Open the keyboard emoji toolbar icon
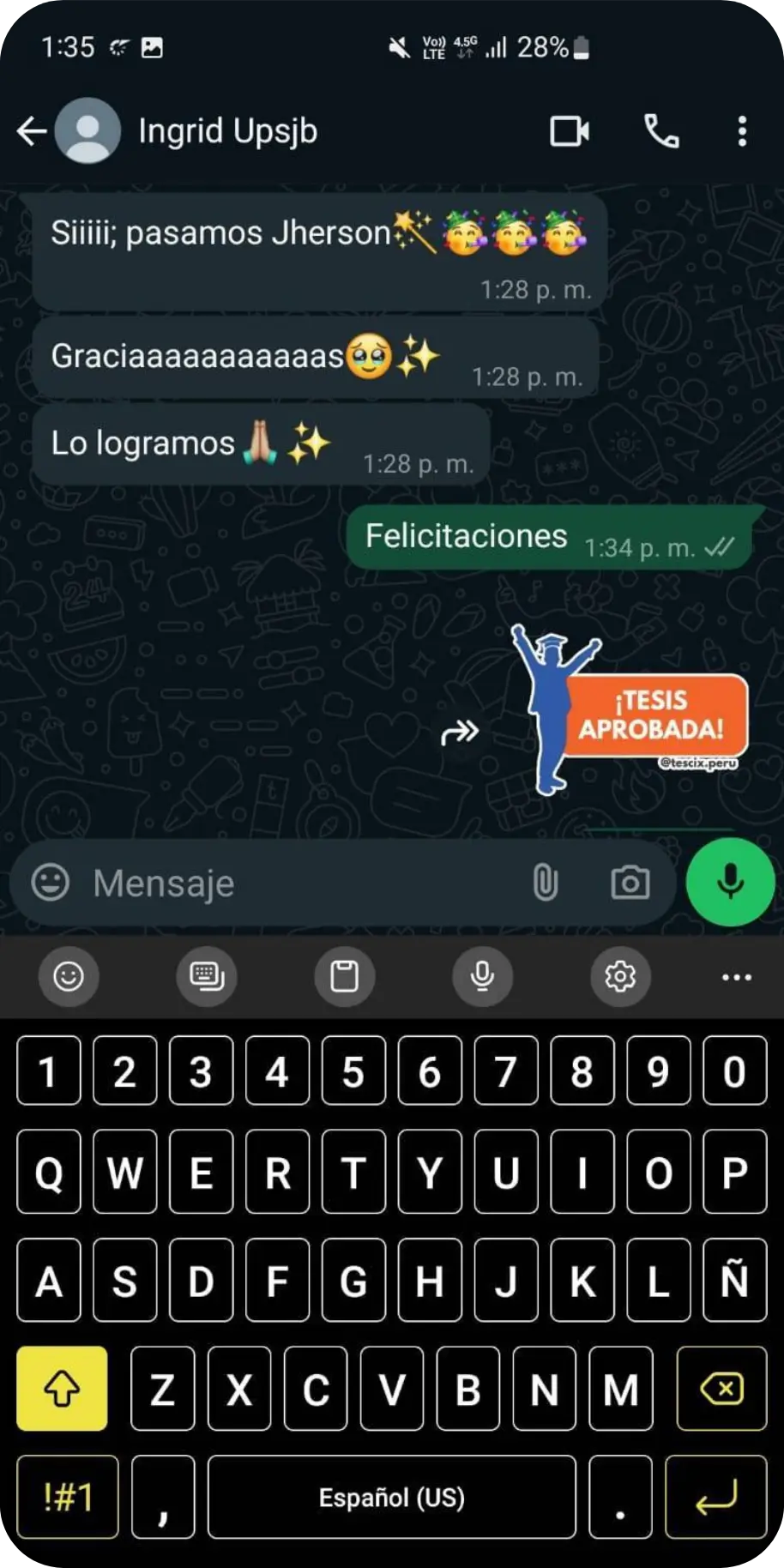 pyautogui.click(x=69, y=977)
